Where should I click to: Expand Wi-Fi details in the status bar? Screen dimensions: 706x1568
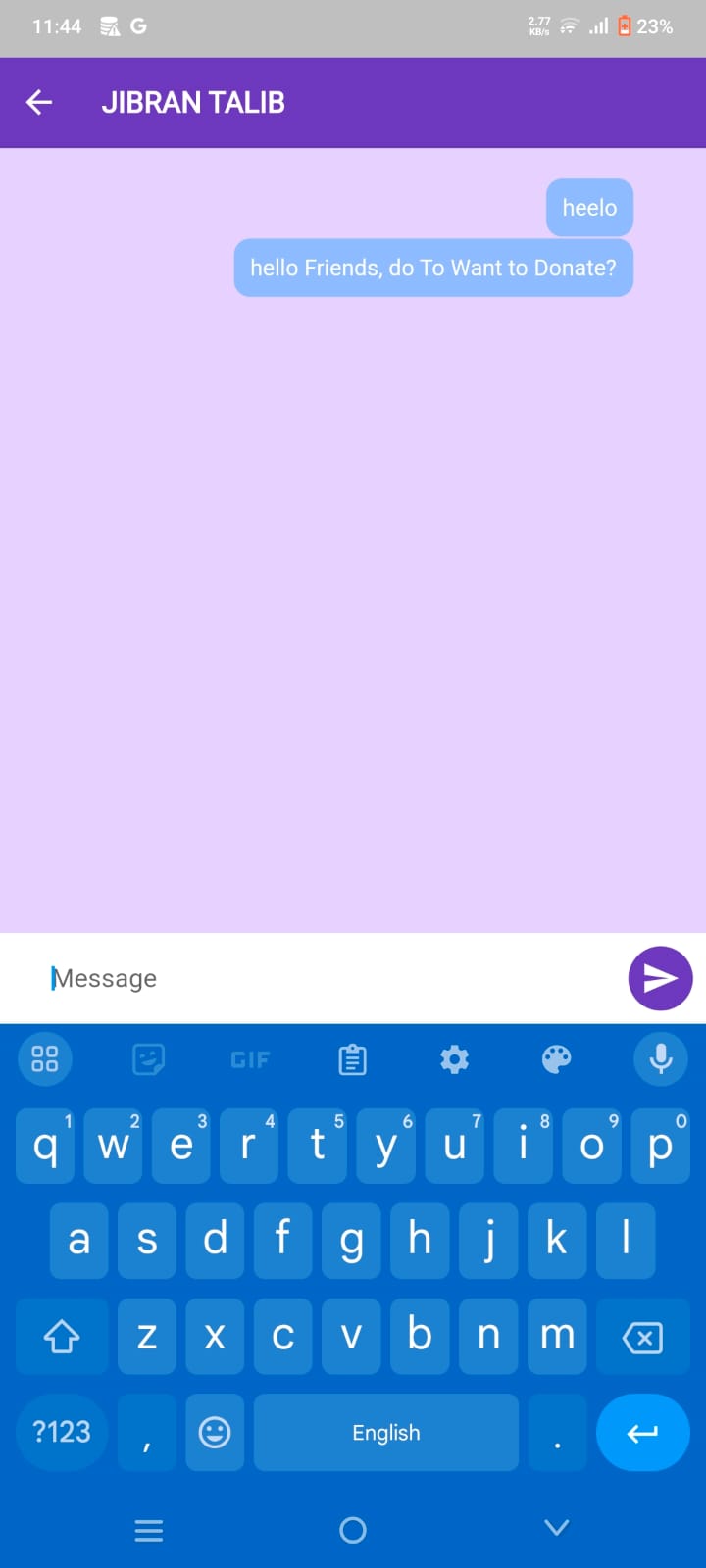(569, 26)
